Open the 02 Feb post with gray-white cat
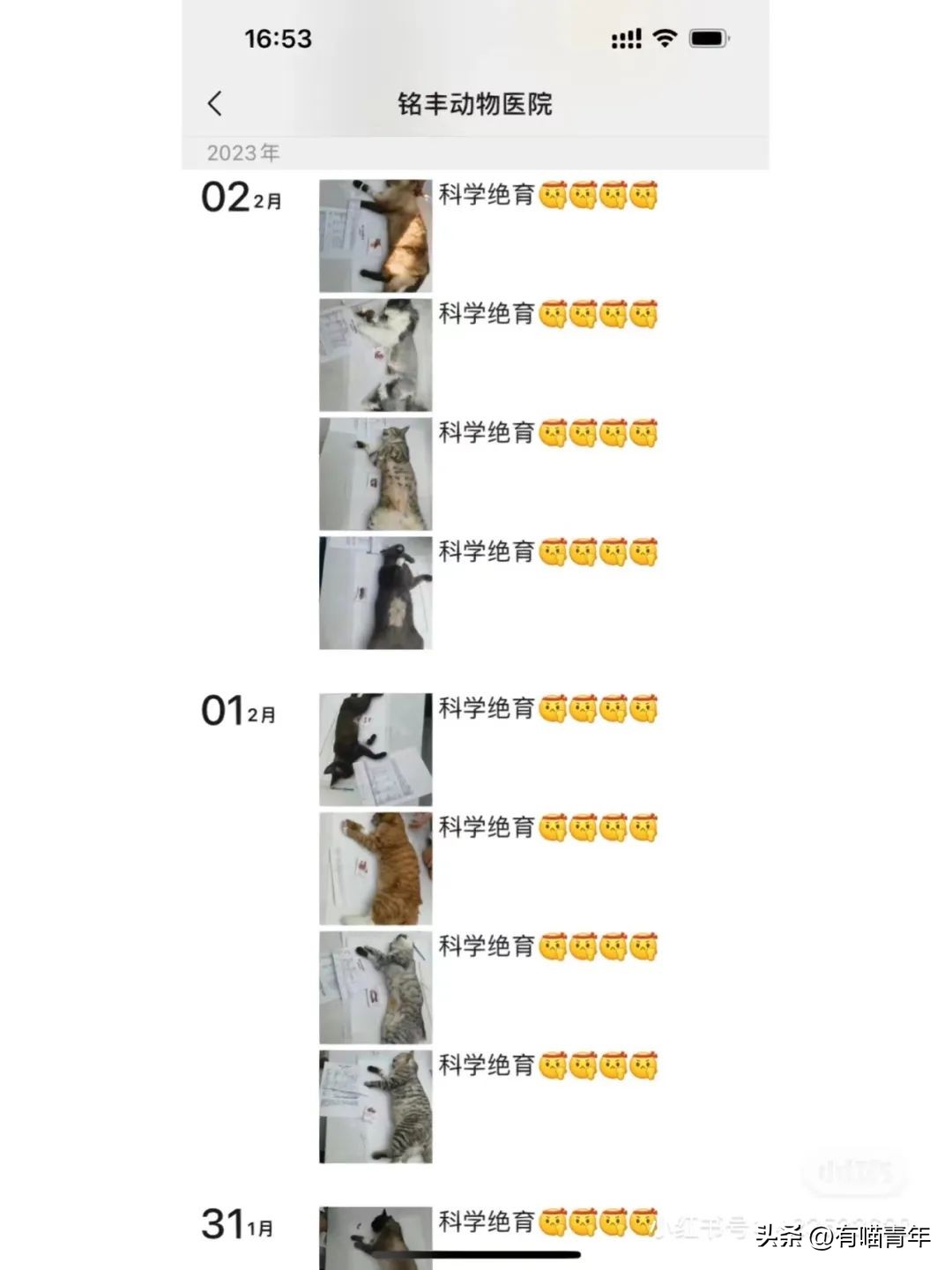This screenshot has height=1270, width=952. tap(376, 355)
